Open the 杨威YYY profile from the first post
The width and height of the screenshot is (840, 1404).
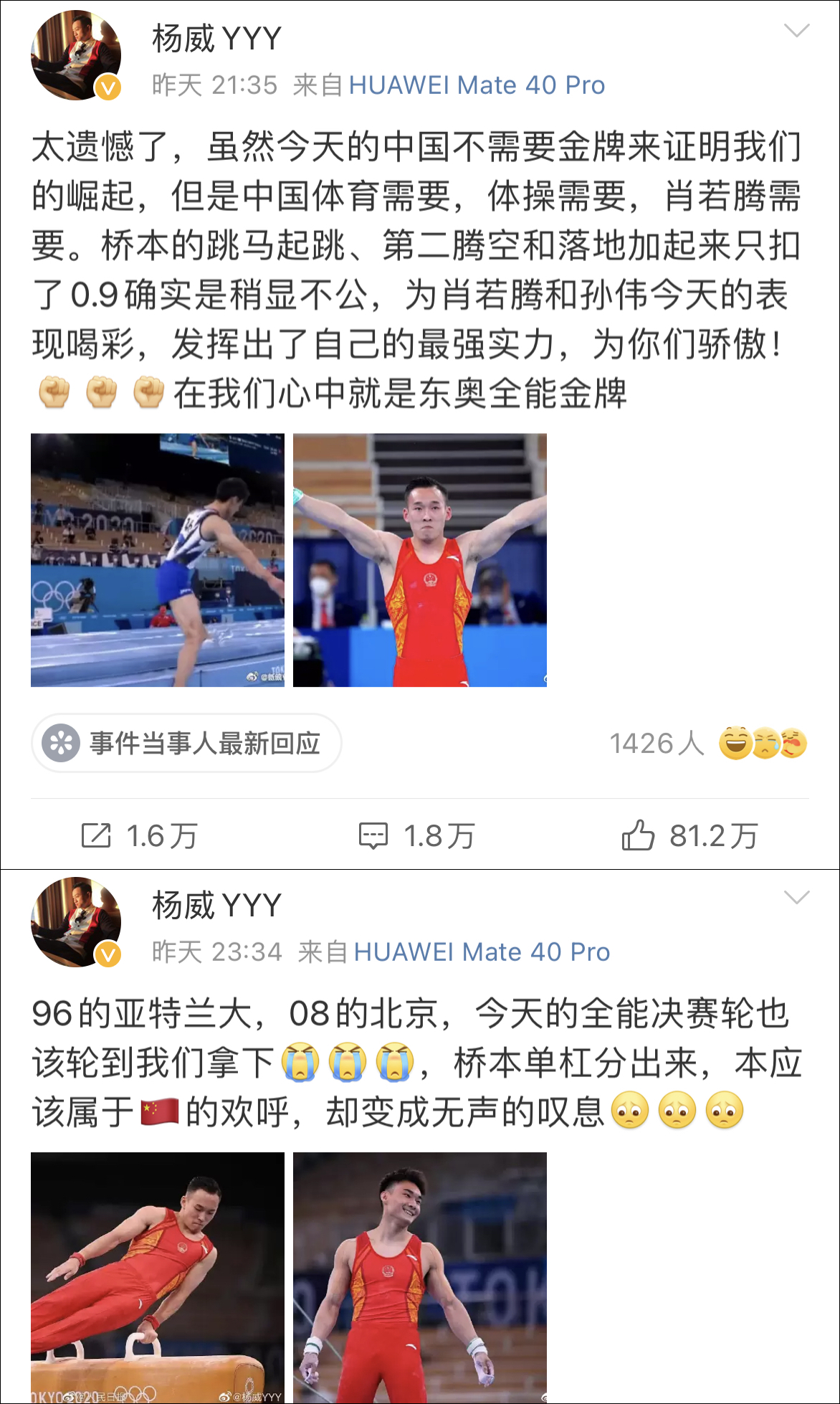tap(216, 39)
